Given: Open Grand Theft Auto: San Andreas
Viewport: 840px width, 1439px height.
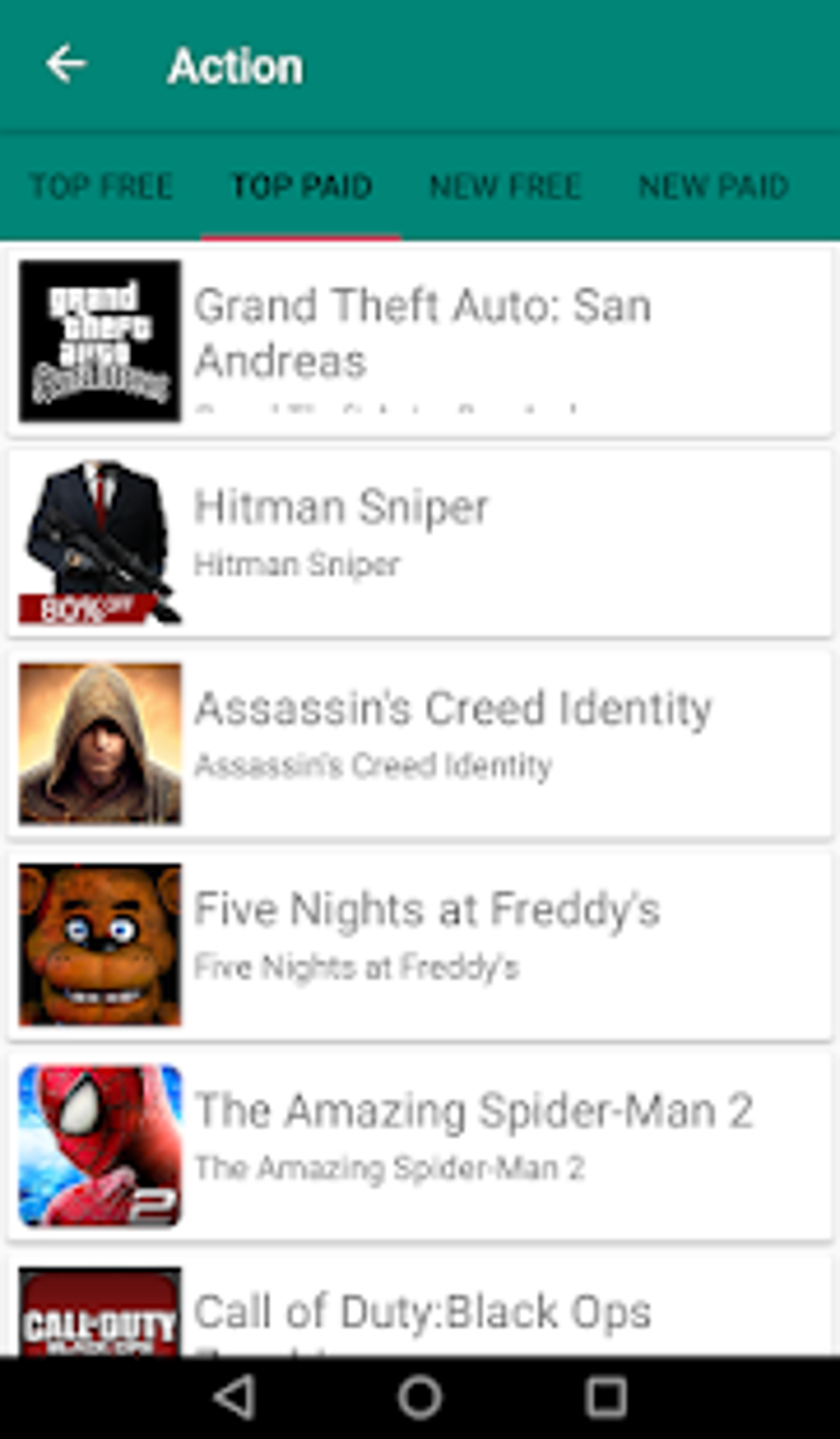Looking at the screenshot, I should (x=420, y=341).
